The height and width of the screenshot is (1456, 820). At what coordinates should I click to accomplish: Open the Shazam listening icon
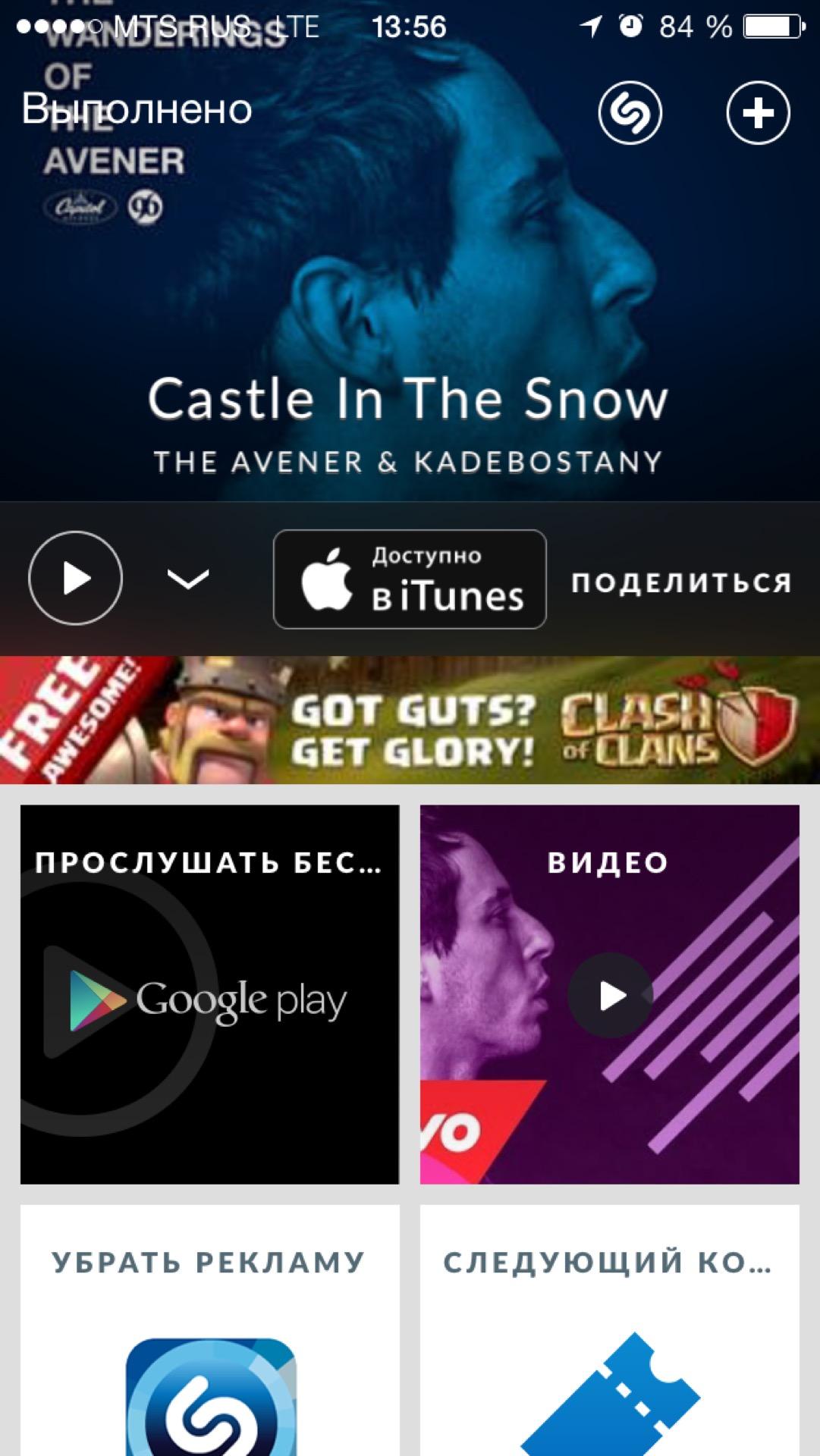(x=630, y=113)
